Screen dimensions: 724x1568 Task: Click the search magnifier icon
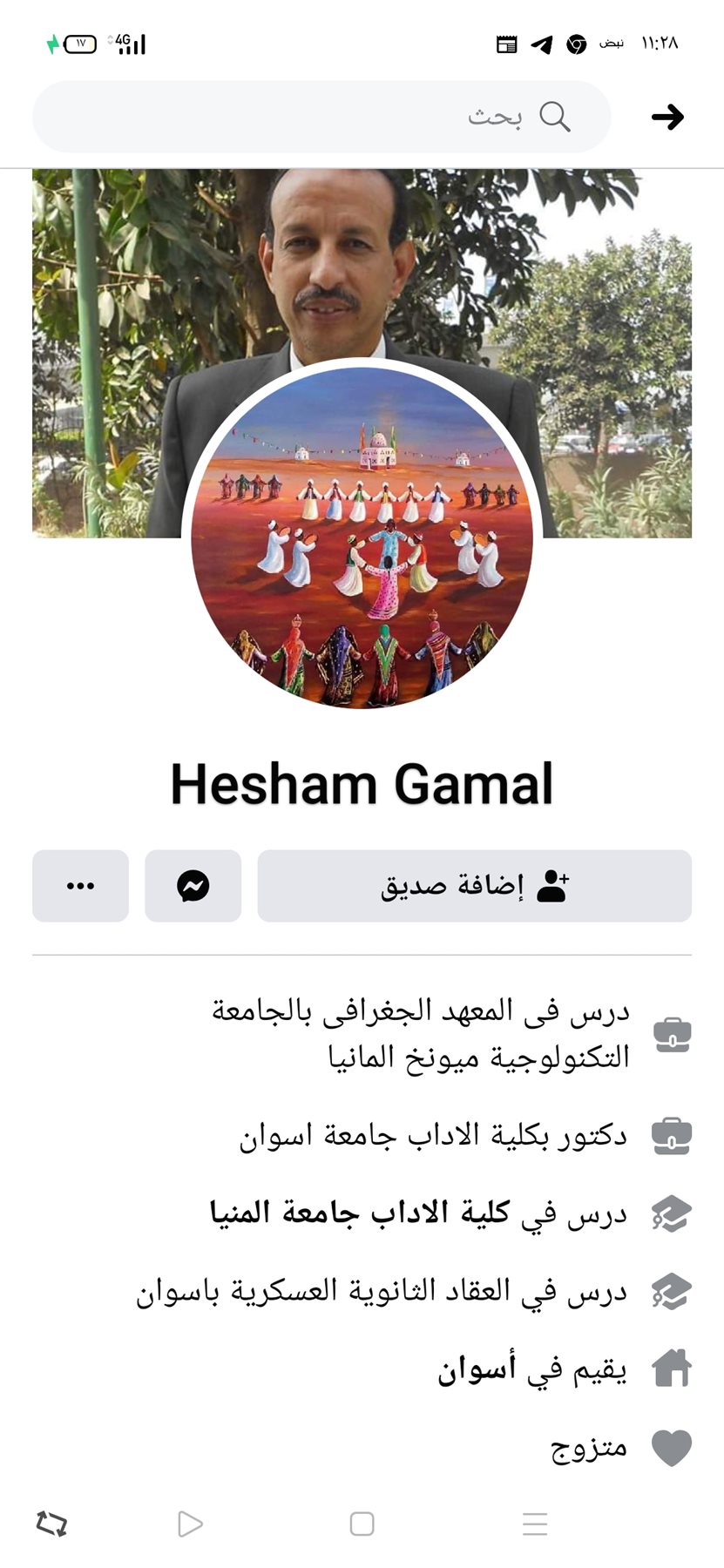tap(557, 116)
